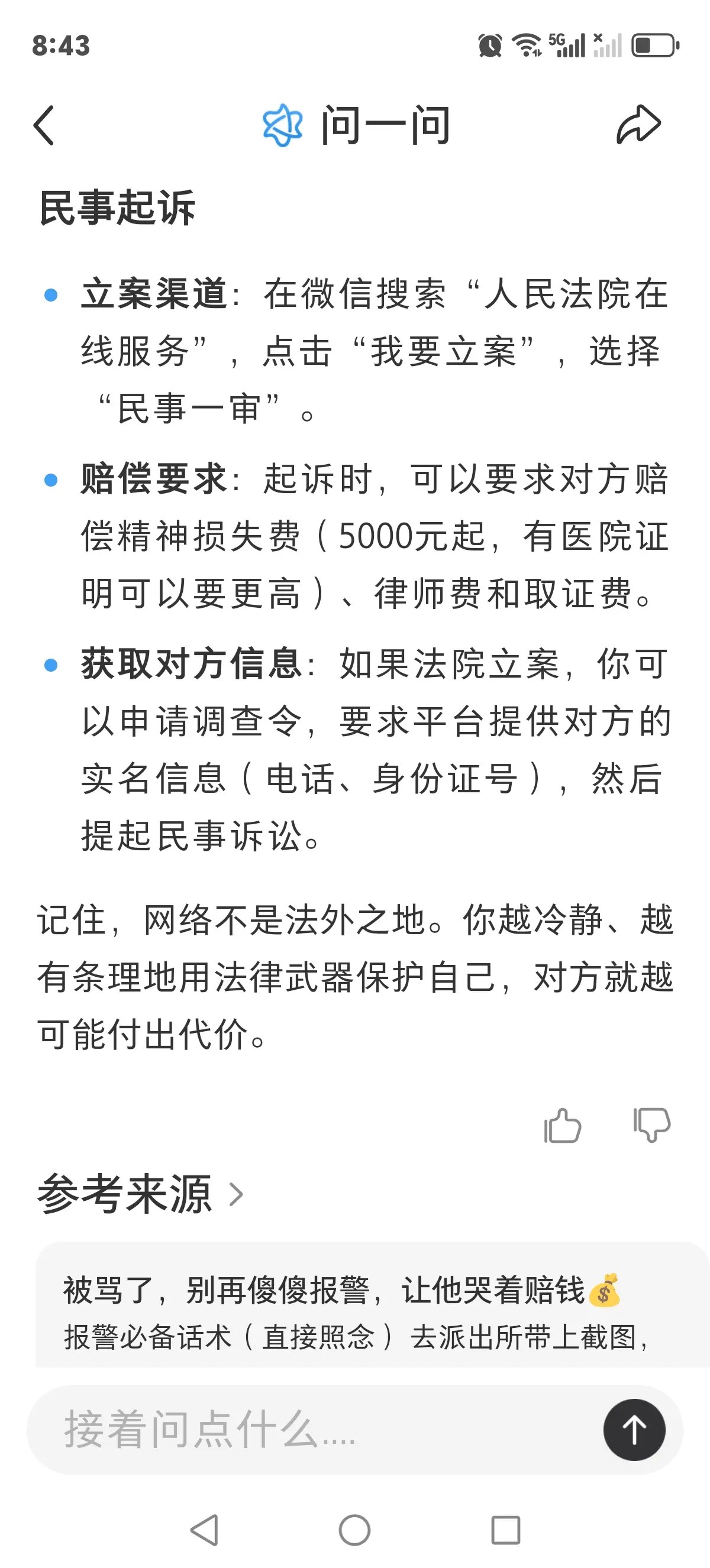Expand the 参考来源 section
Screen dimensions: 710x1568
[140, 1194]
